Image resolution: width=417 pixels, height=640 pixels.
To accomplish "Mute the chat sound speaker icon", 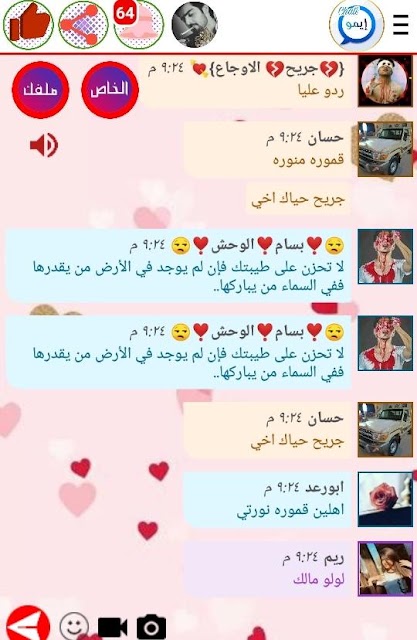I will click(x=44, y=145).
